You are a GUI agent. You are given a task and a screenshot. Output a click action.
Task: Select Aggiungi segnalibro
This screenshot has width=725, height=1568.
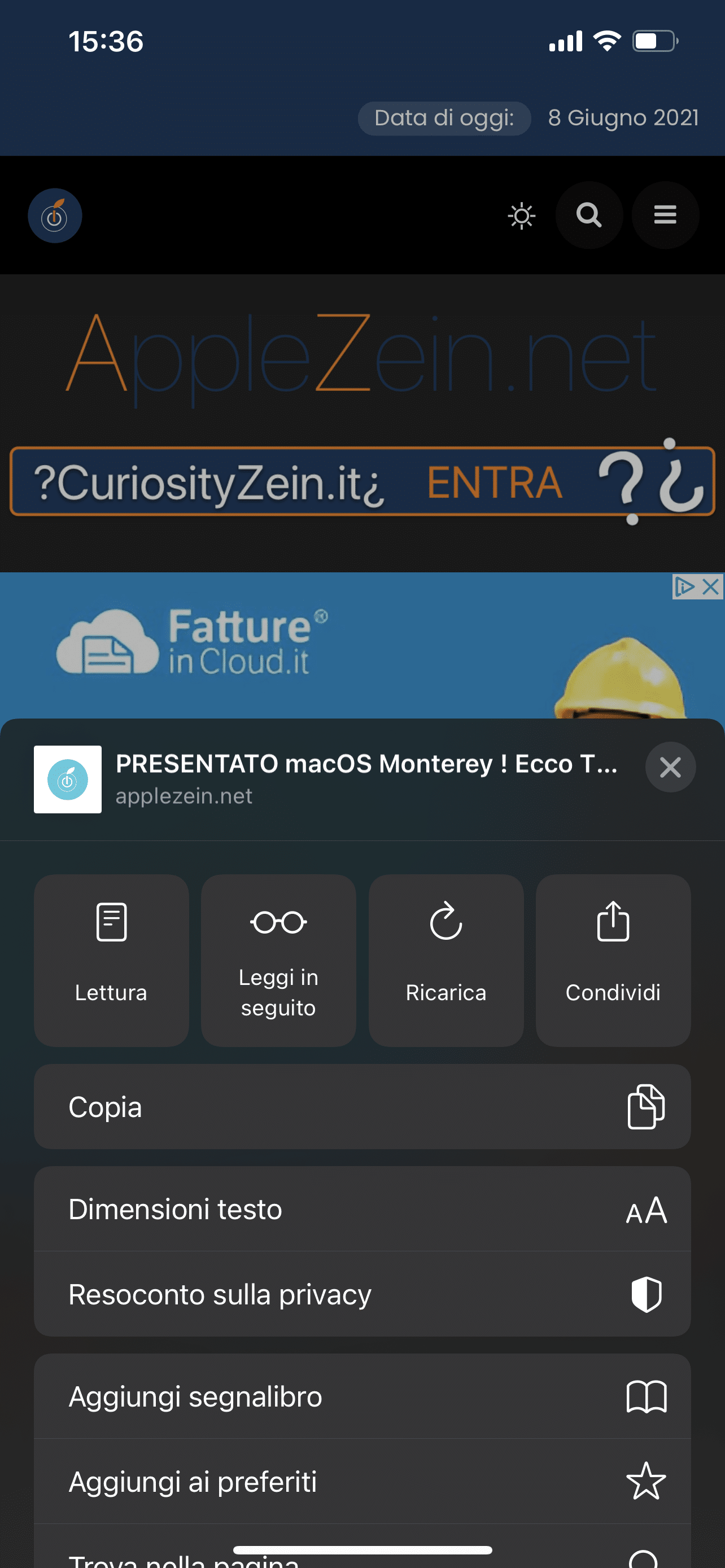[362, 1396]
